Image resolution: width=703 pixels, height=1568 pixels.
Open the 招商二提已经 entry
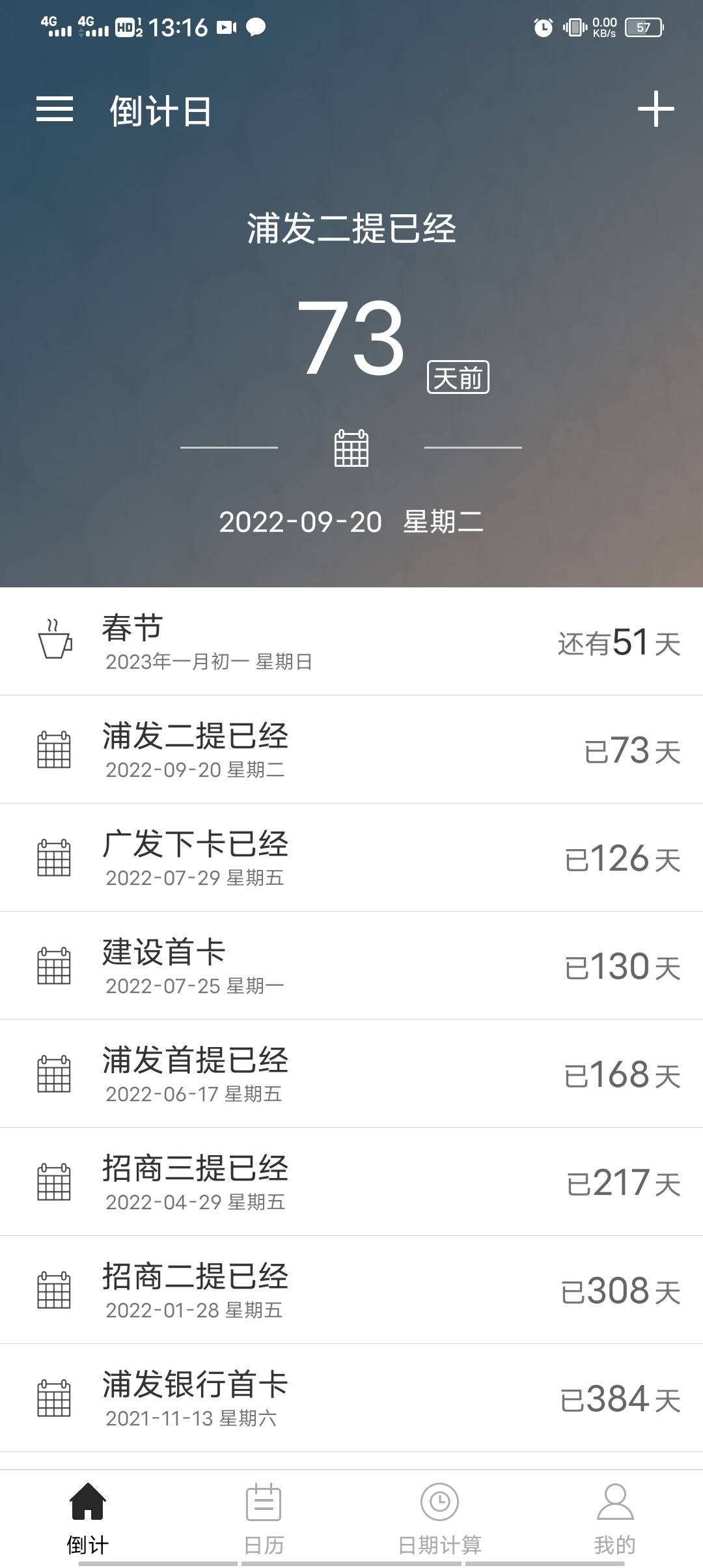tap(351, 1290)
